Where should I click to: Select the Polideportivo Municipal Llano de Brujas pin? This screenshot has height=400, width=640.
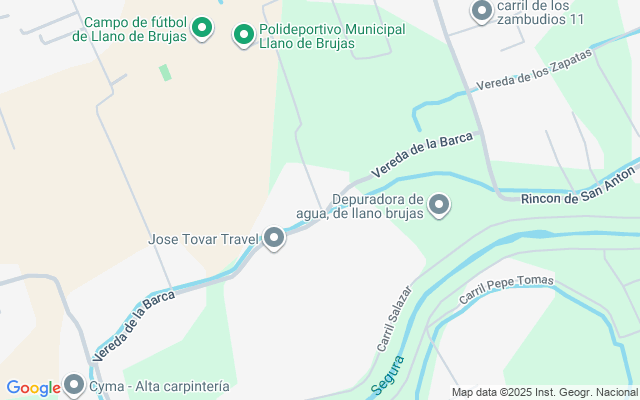click(243, 36)
